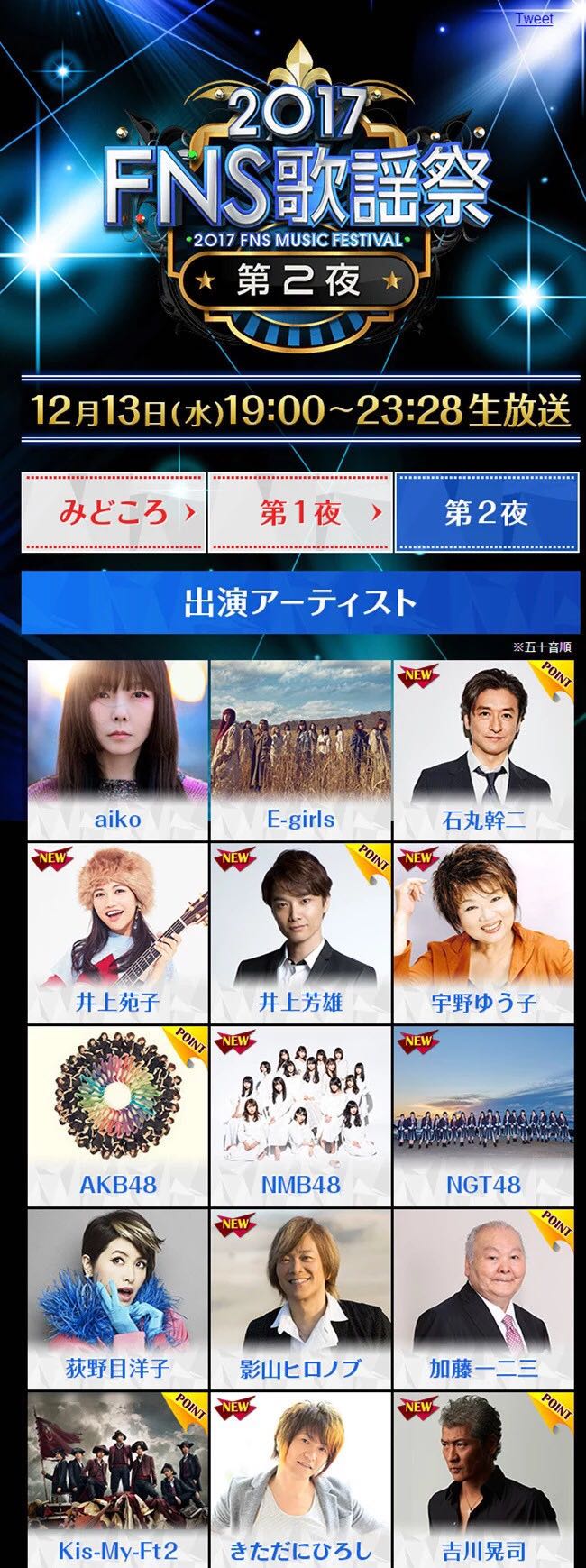
Task: Open the 井上苑子 artist tile
Action: point(118,932)
